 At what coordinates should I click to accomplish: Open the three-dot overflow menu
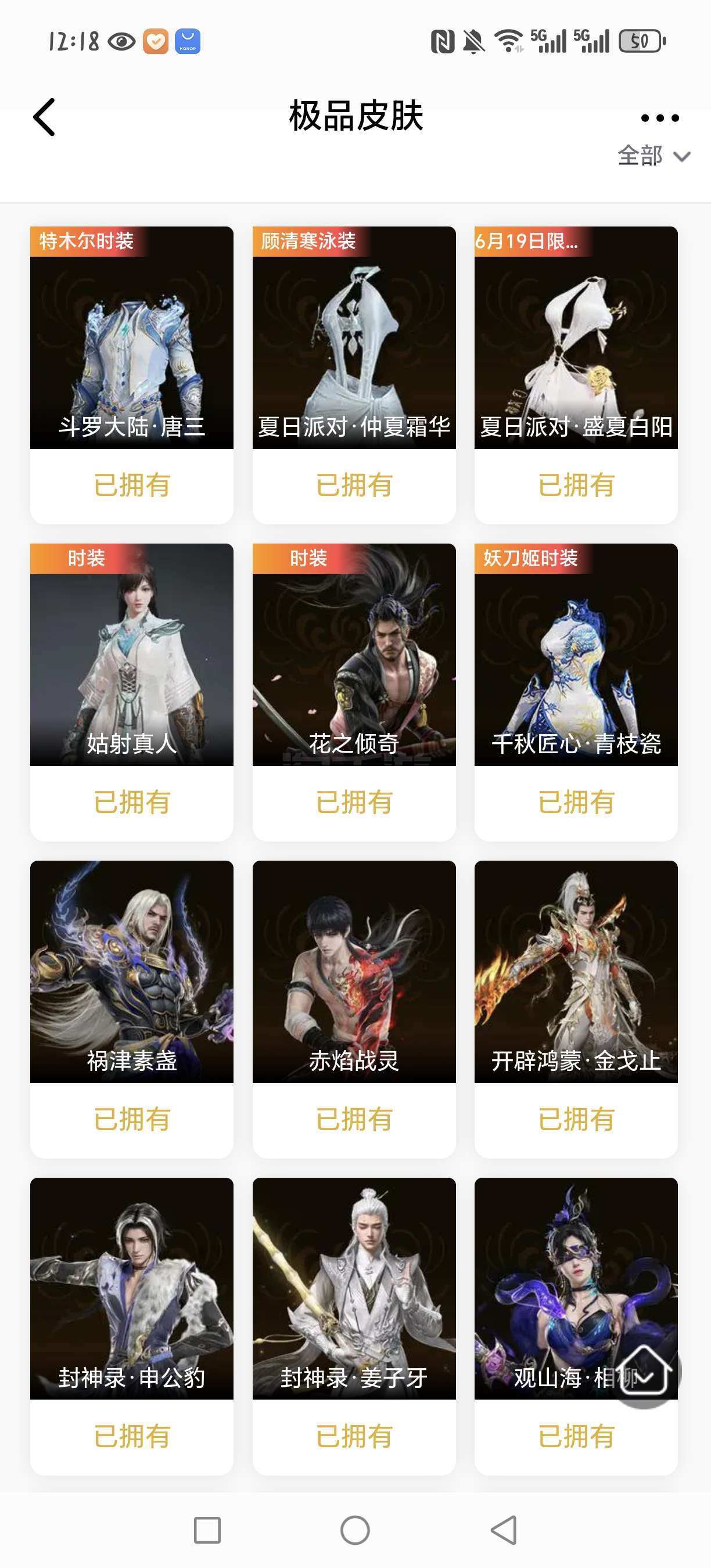(x=659, y=118)
